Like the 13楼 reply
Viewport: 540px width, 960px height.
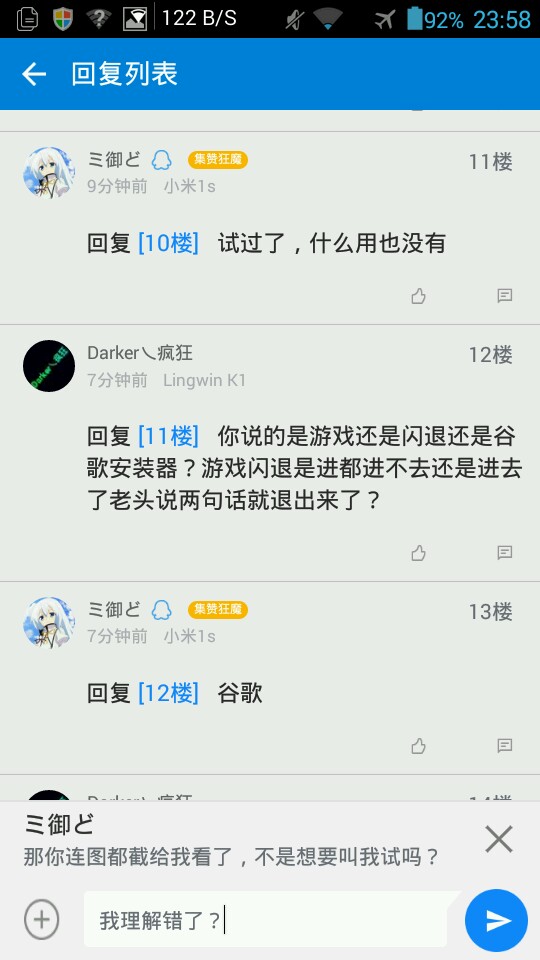[x=419, y=746]
